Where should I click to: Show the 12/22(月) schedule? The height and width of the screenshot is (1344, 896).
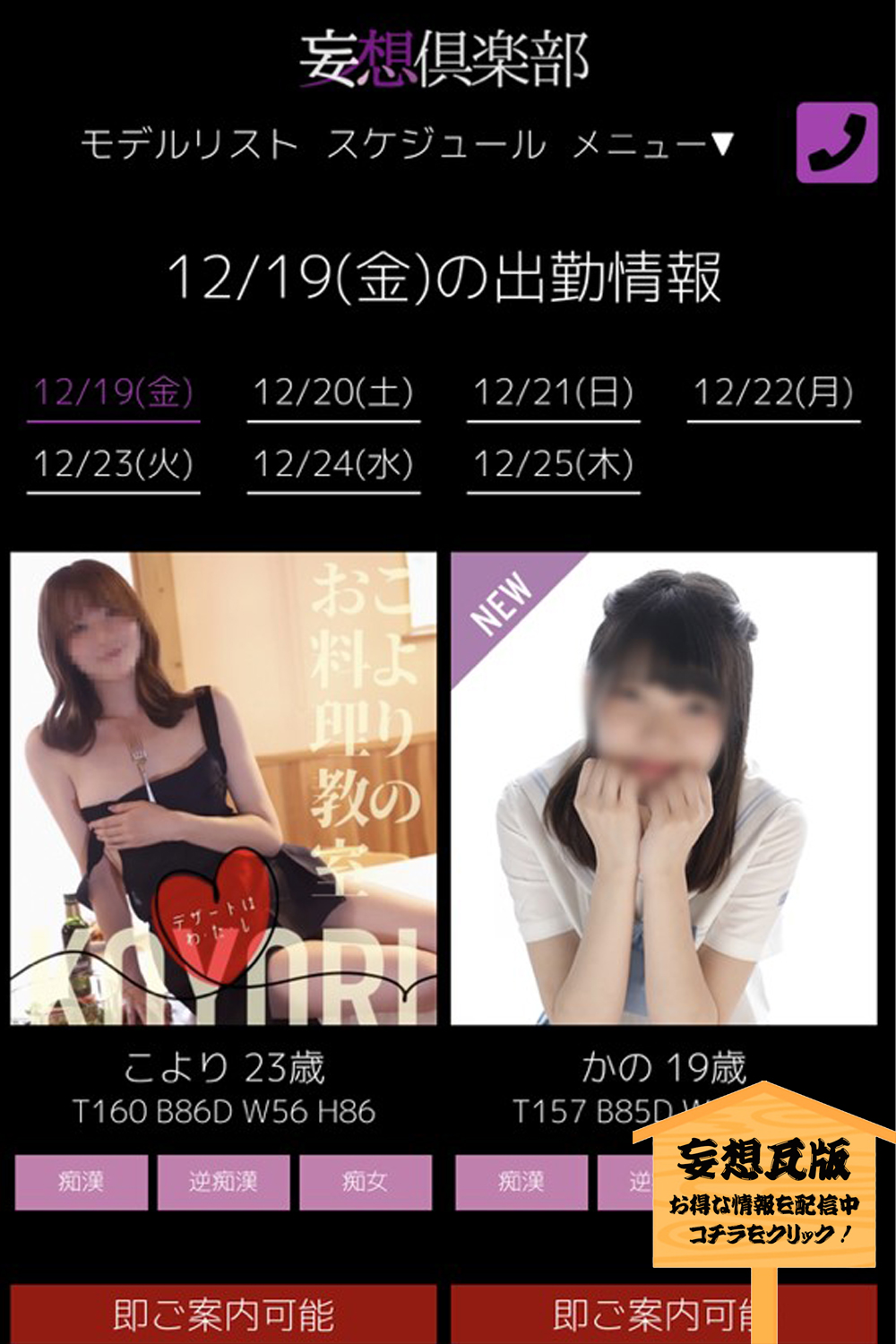[773, 392]
